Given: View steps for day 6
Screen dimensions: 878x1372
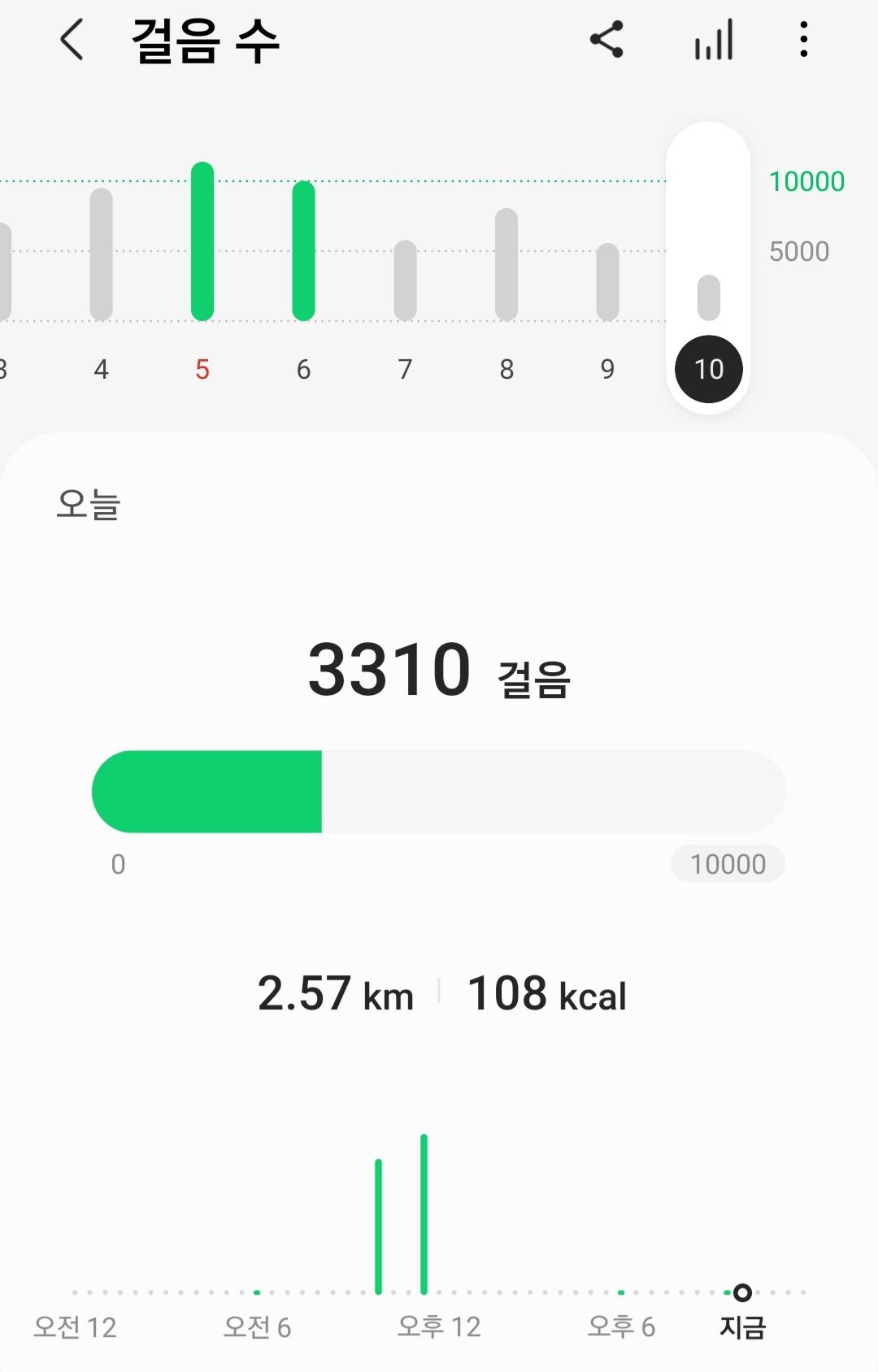Looking at the screenshot, I should pyautogui.click(x=303, y=369).
